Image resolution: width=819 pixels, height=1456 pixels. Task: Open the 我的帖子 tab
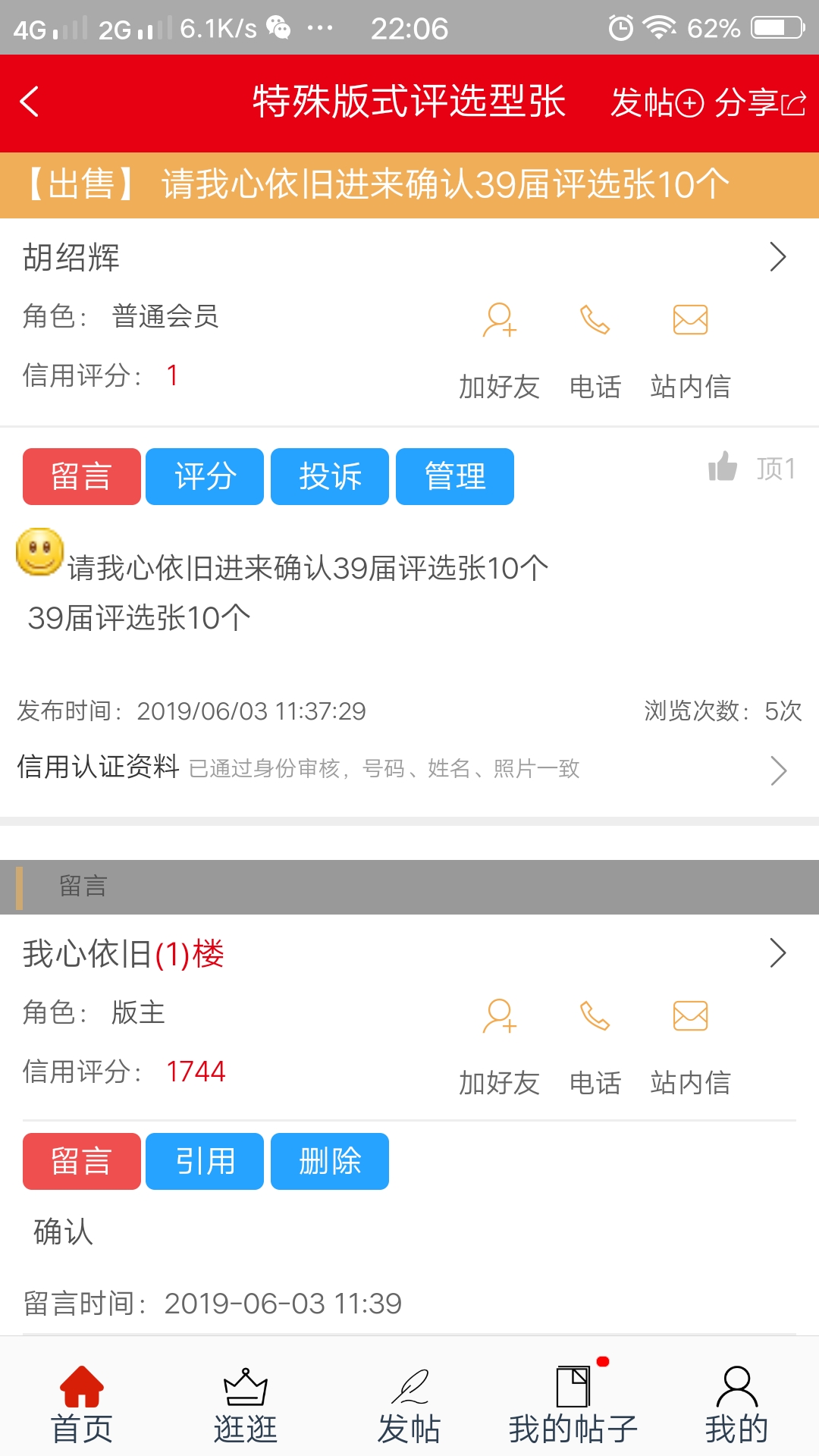pos(573,1405)
